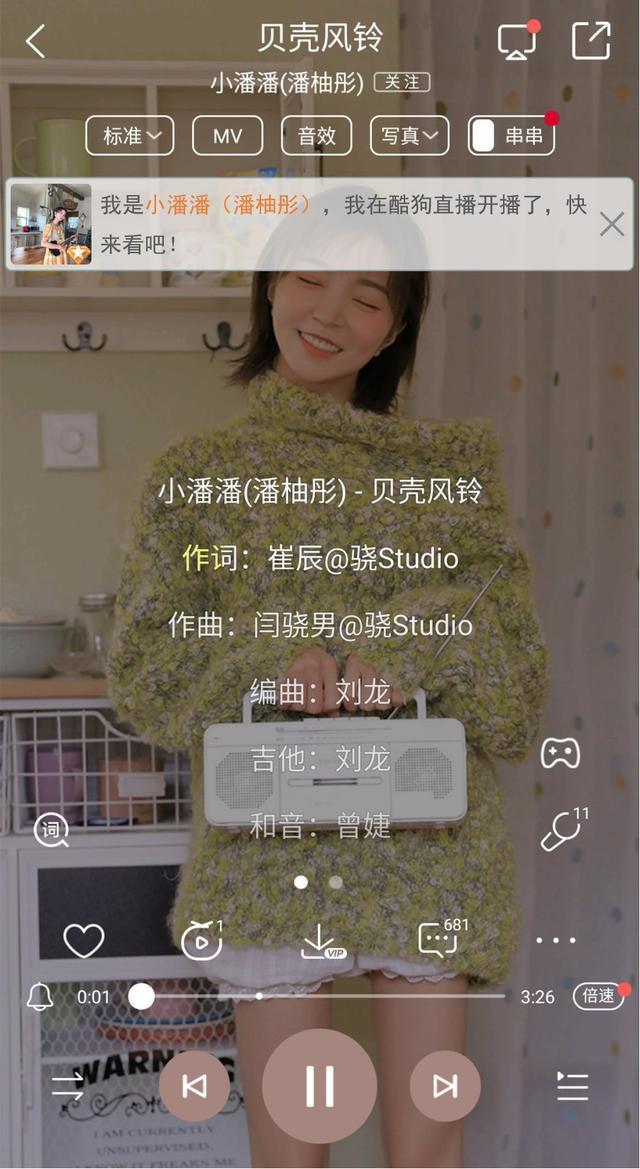Open the 串串 feature
Viewport: 640px width, 1169px height.
(x=512, y=136)
